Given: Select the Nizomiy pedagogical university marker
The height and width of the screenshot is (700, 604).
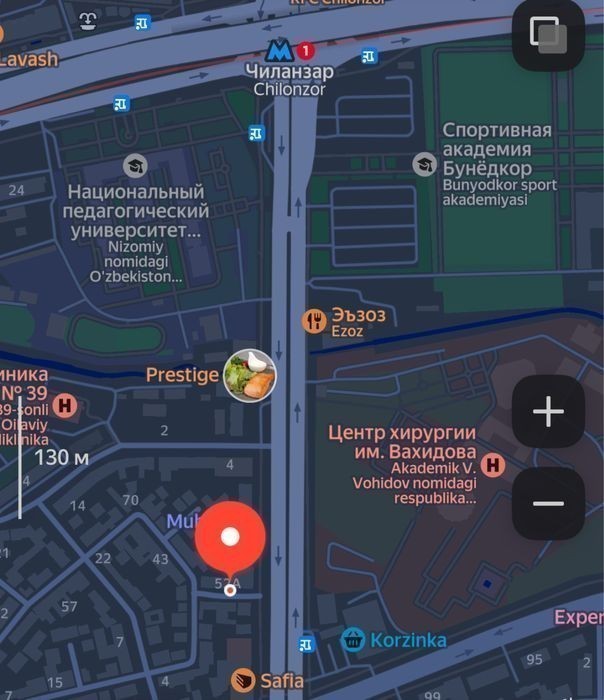Looking at the screenshot, I should coord(135,166).
